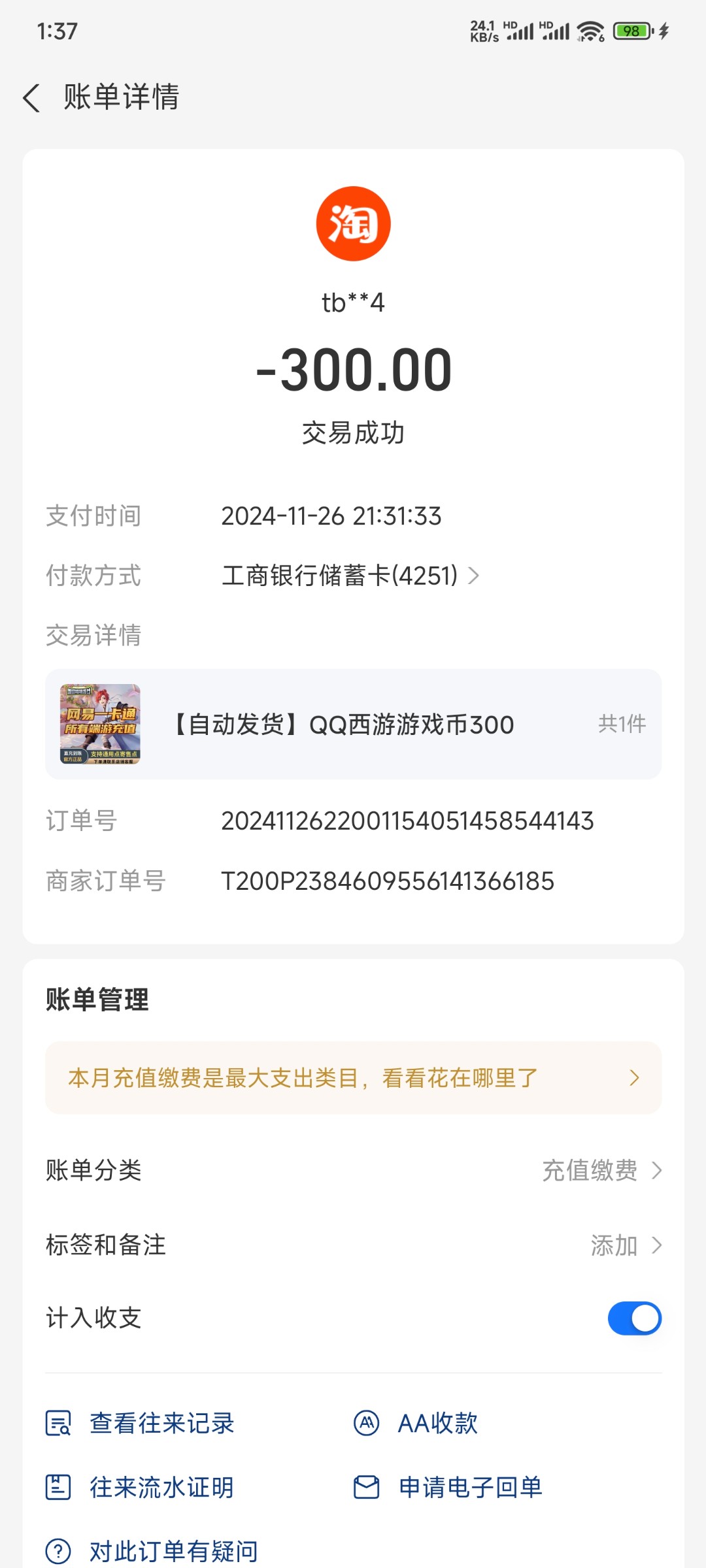Screen dimensions: 706x1568
Task: Change 账单分类 category 充值缴费
Action: [601, 1170]
